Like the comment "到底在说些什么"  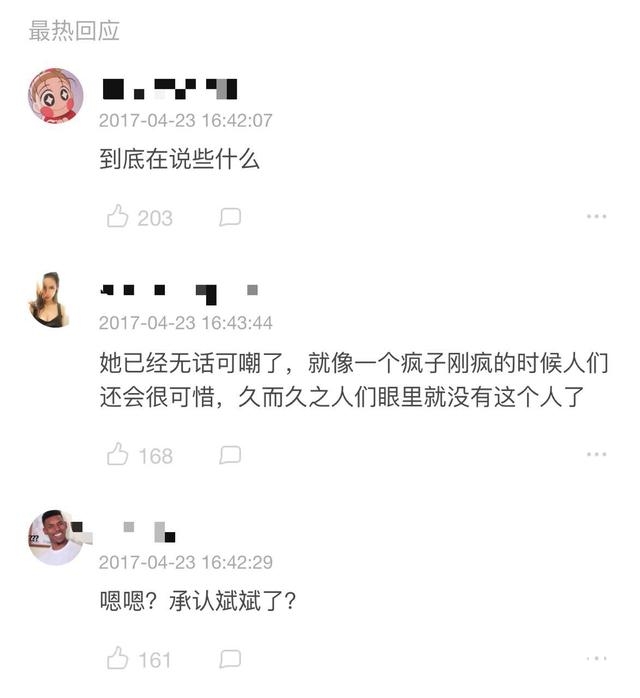(x=119, y=216)
